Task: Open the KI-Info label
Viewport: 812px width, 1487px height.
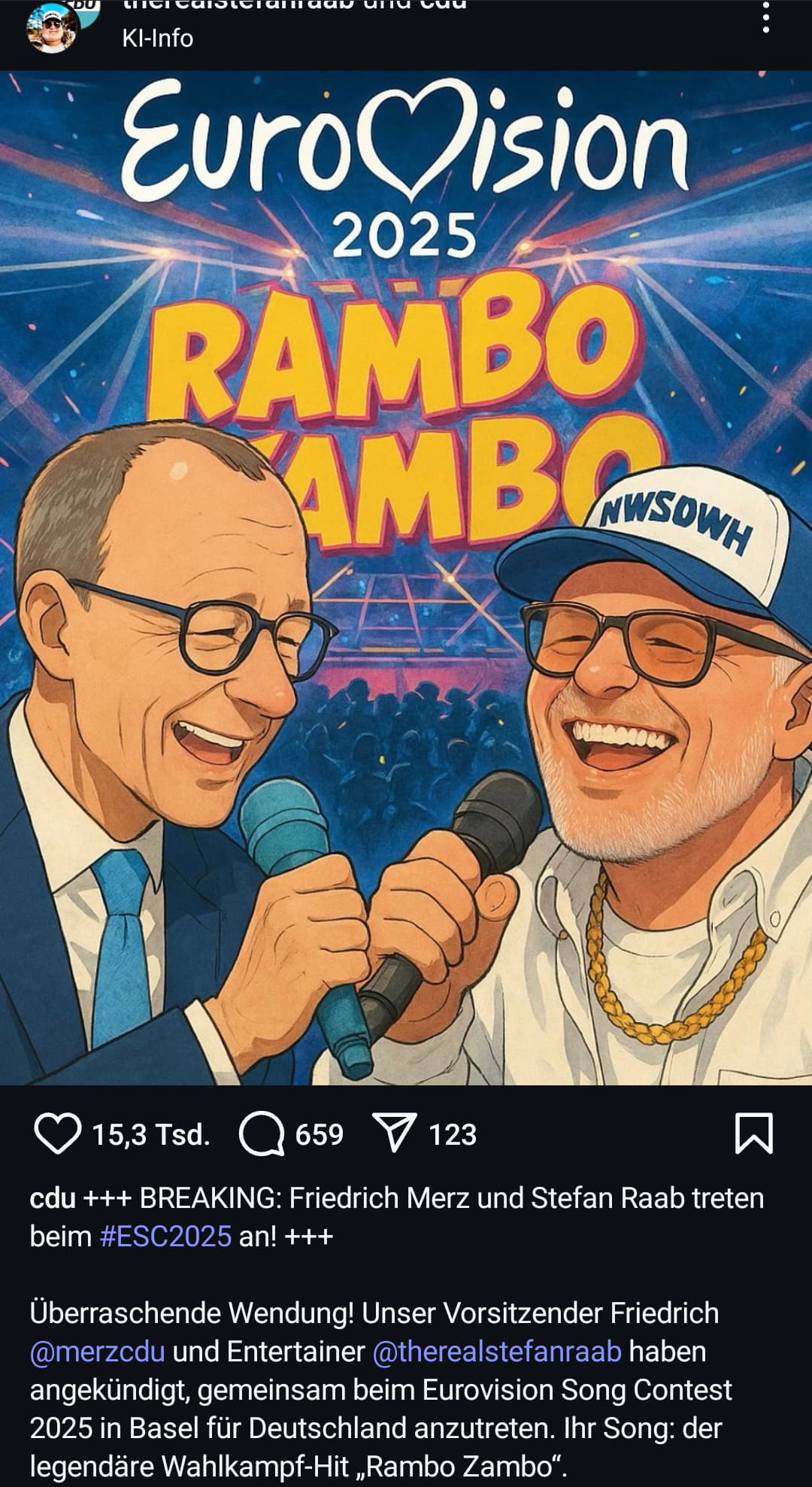Action: pyautogui.click(x=157, y=38)
